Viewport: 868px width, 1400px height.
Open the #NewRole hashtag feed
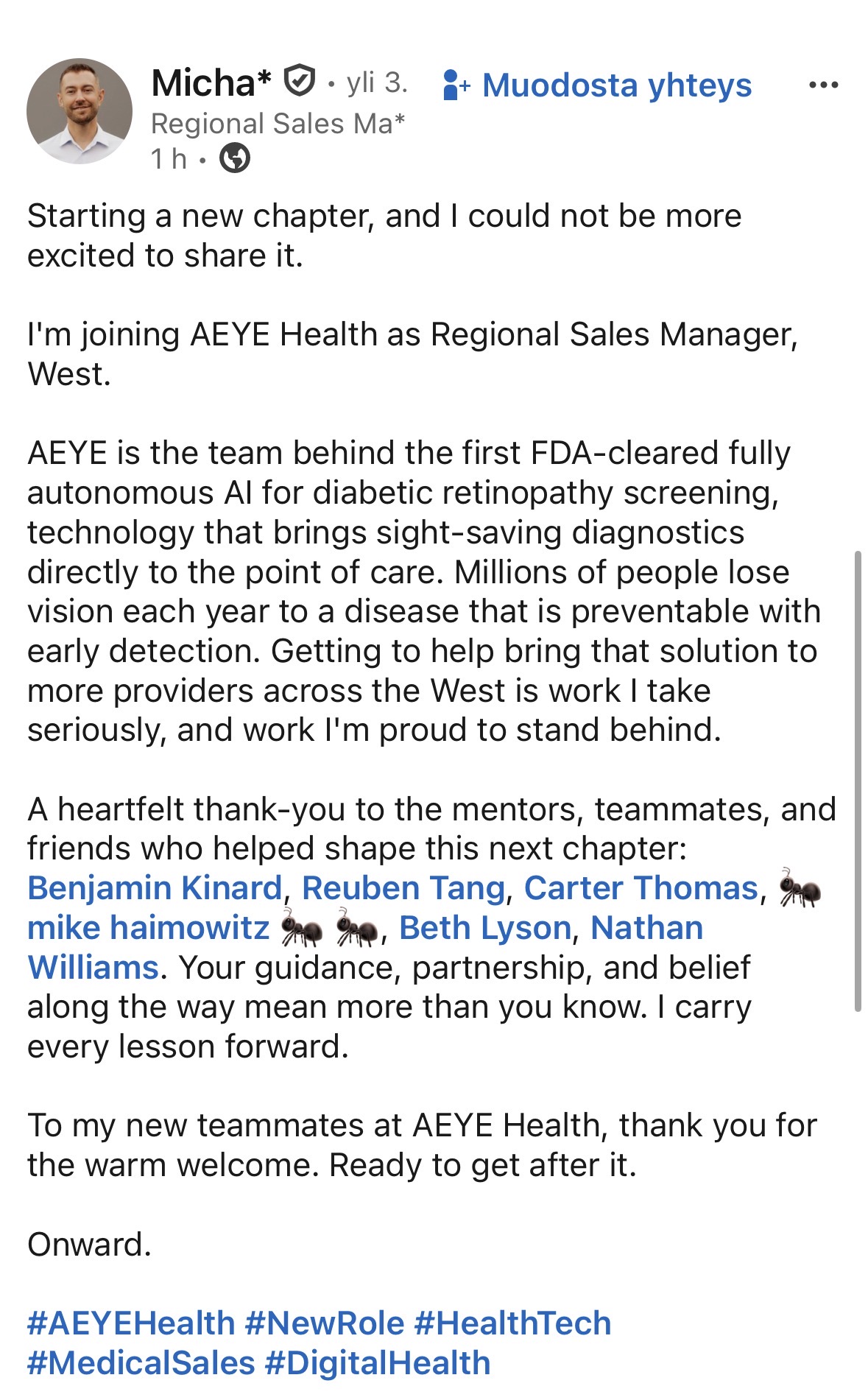point(325,1323)
